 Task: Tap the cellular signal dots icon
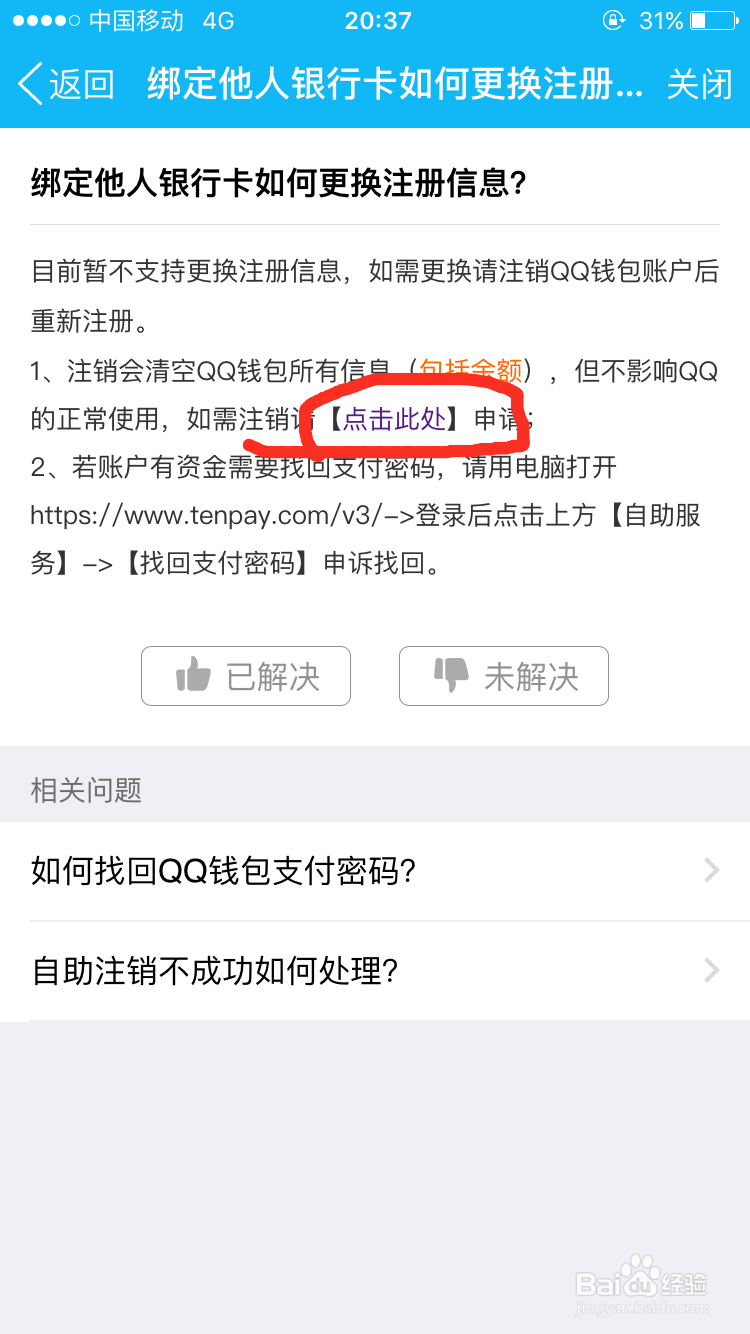44,18
